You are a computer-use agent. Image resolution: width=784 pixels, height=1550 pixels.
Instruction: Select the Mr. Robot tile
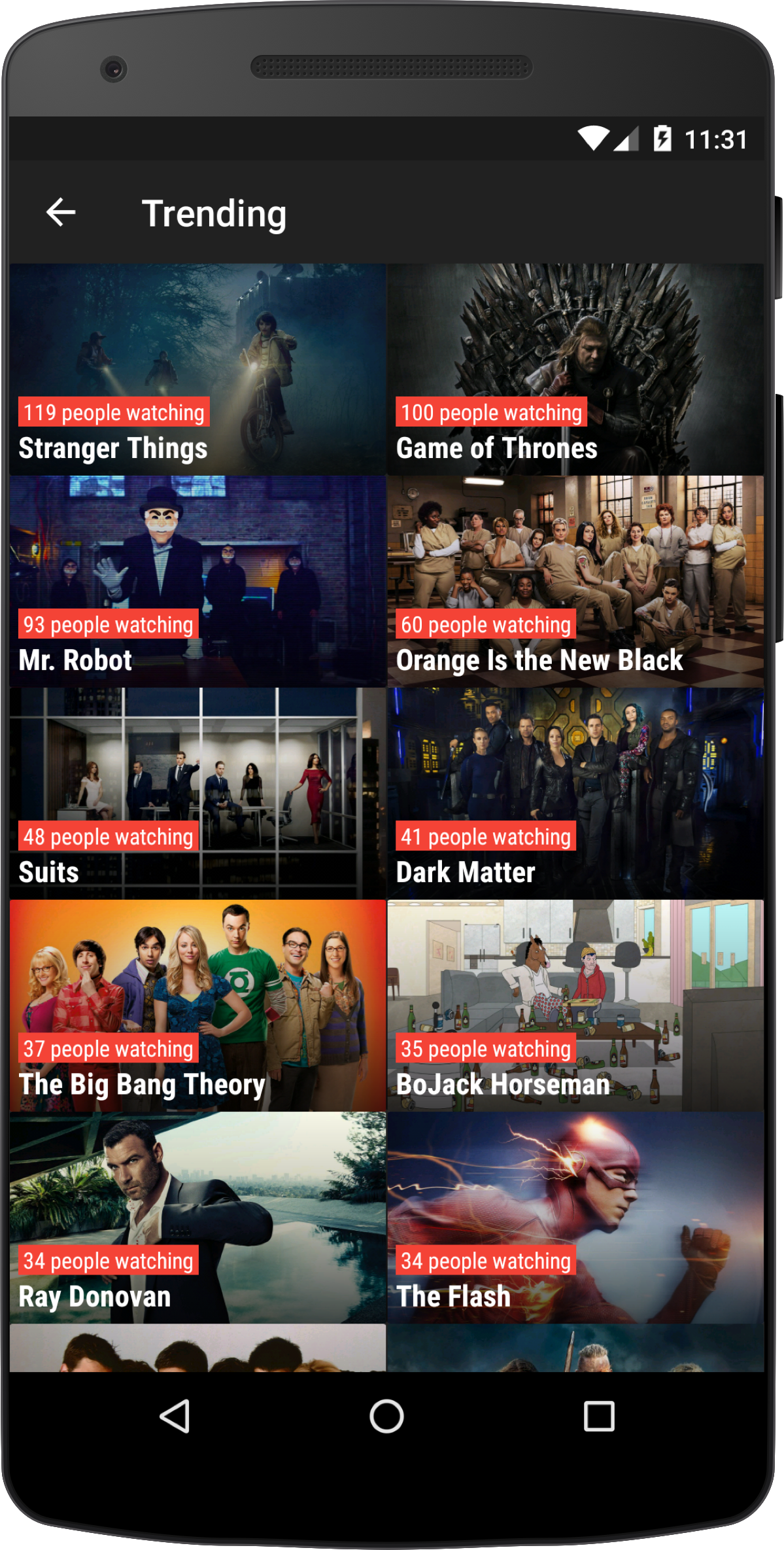(197, 582)
